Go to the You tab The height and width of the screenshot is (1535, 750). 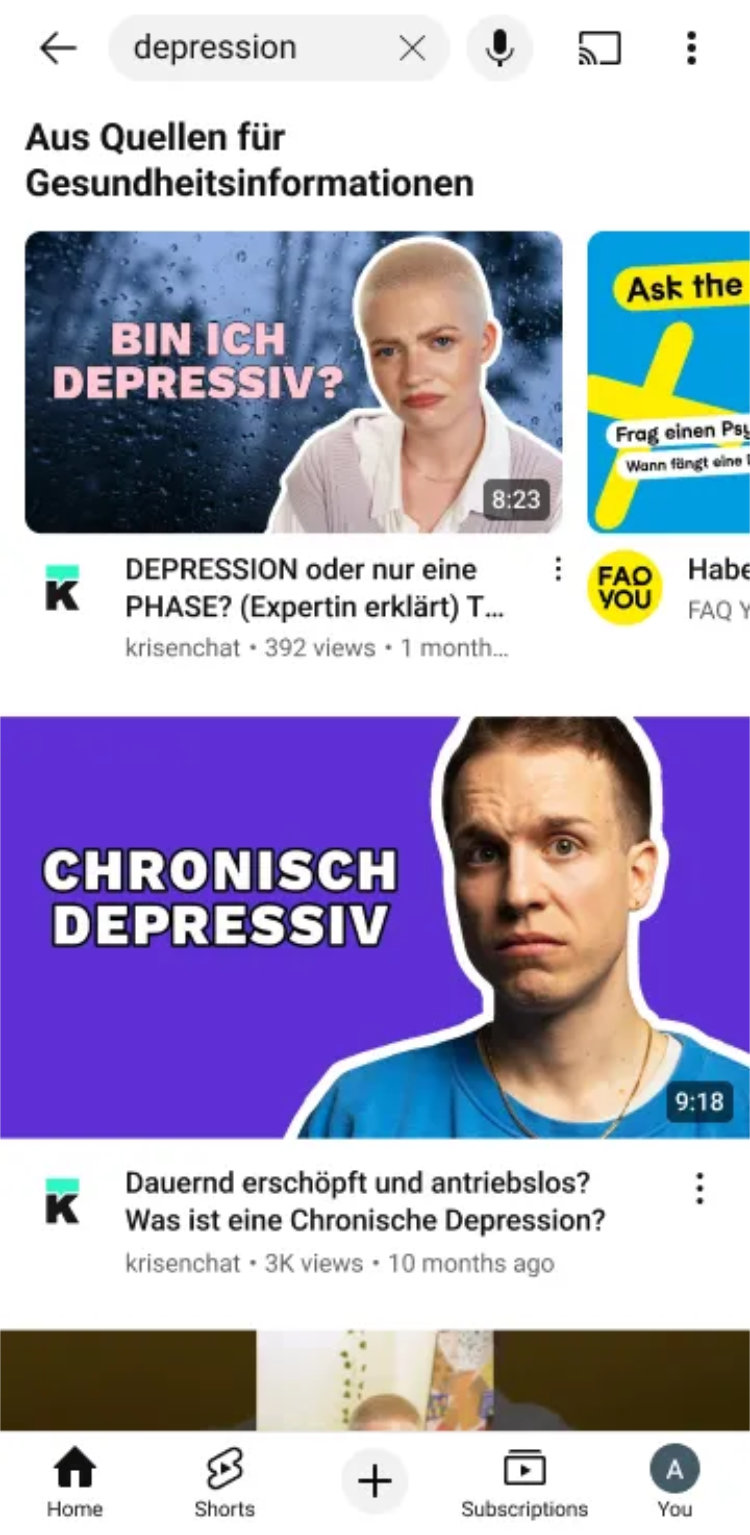pyautogui.click(x=674, y=1482)
